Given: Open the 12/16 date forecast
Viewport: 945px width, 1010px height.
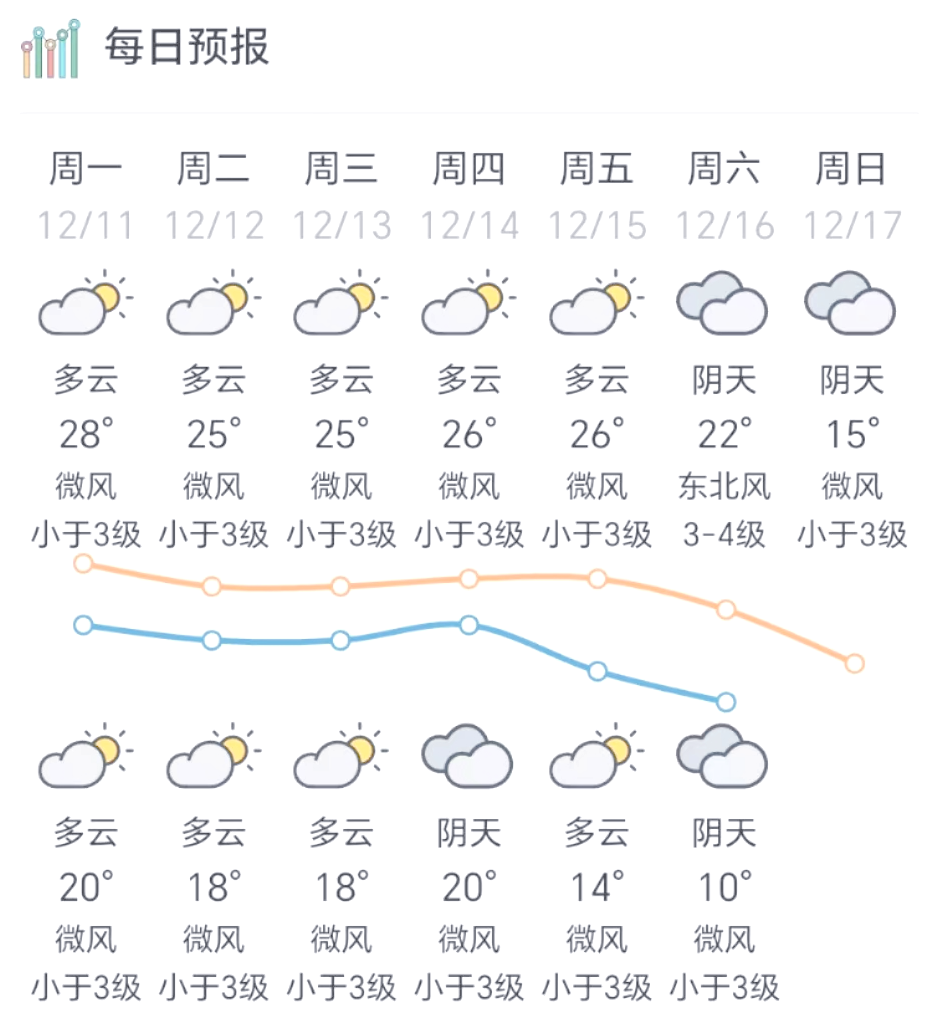Looking at the screenshot, I should tap(722, 226).
